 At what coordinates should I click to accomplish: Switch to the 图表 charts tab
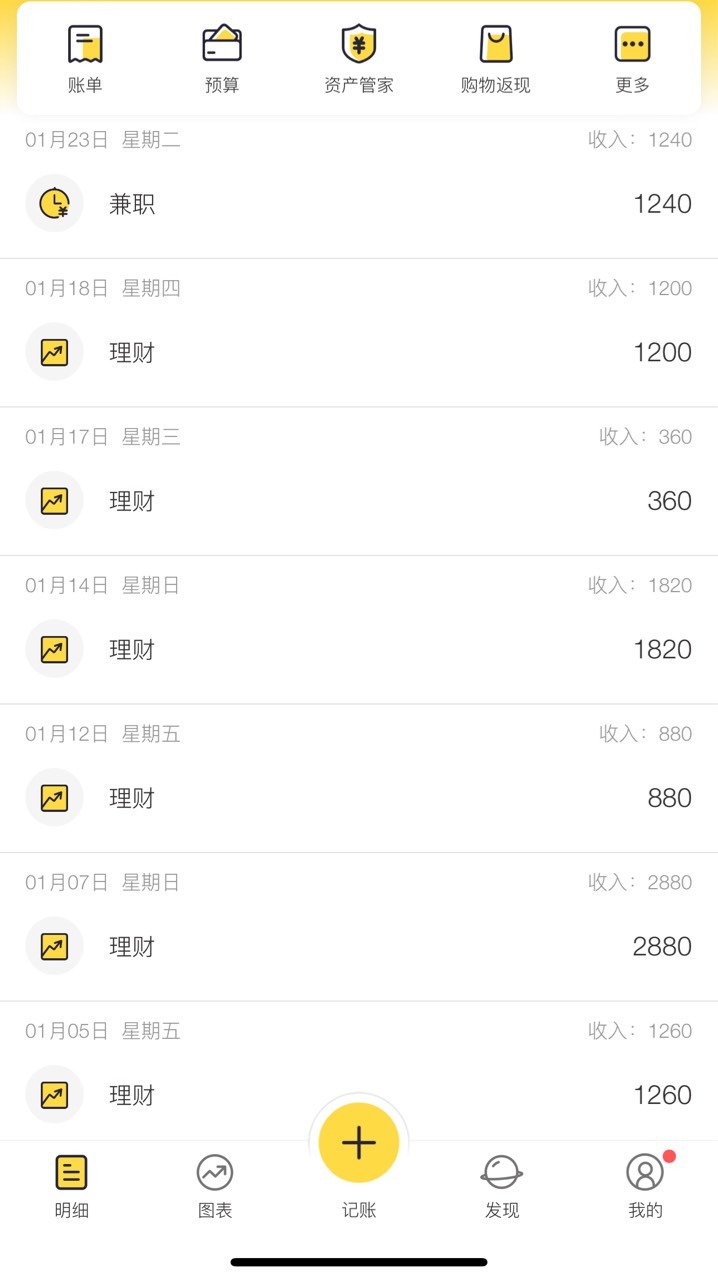[x=215, y=1186]
